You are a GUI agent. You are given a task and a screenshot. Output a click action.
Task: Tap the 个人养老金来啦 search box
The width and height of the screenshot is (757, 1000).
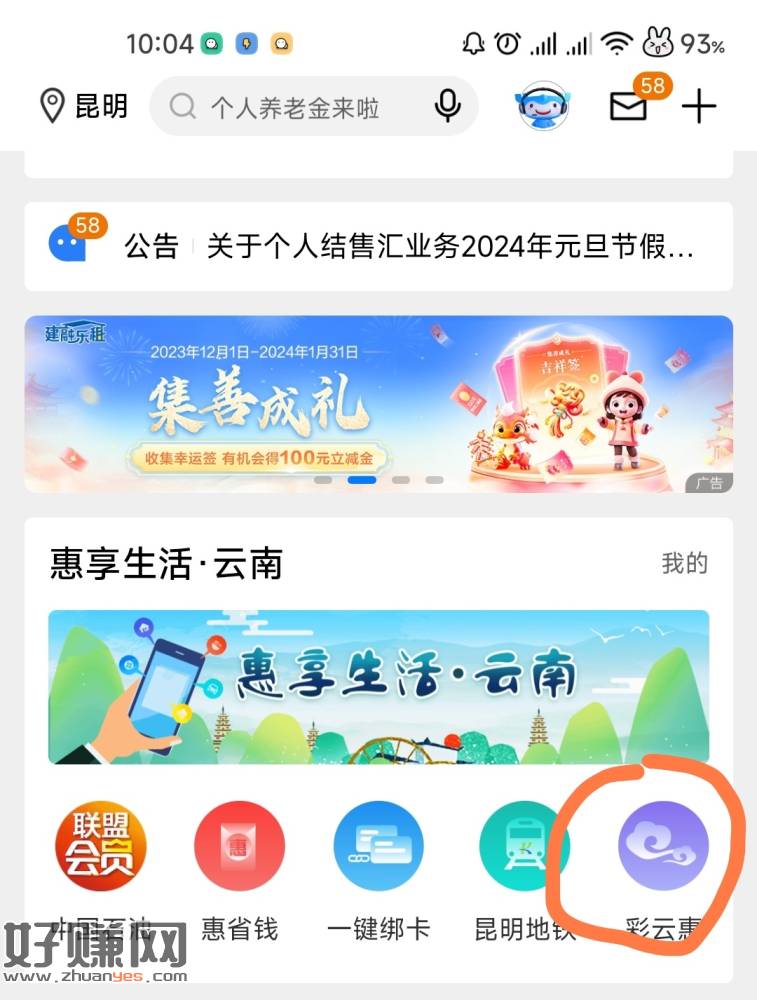tap(295, 108)
